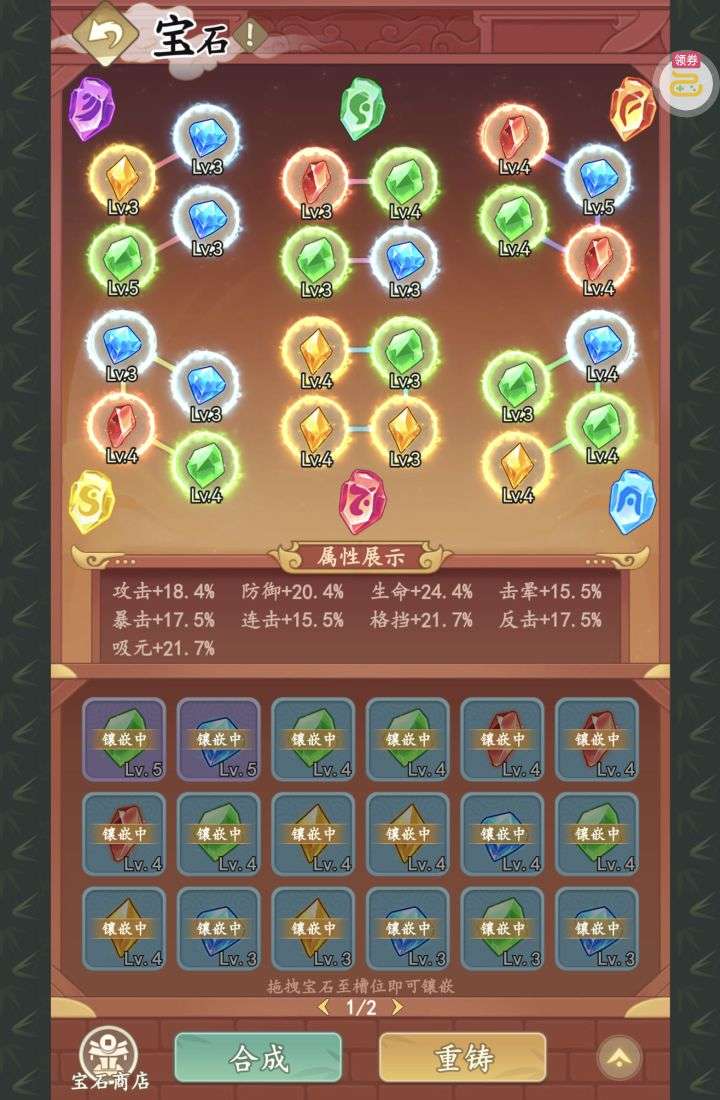Screen dimensions: 720x1100
Task: Tap the purple rune stone
Action: click(x=91, y=107)
